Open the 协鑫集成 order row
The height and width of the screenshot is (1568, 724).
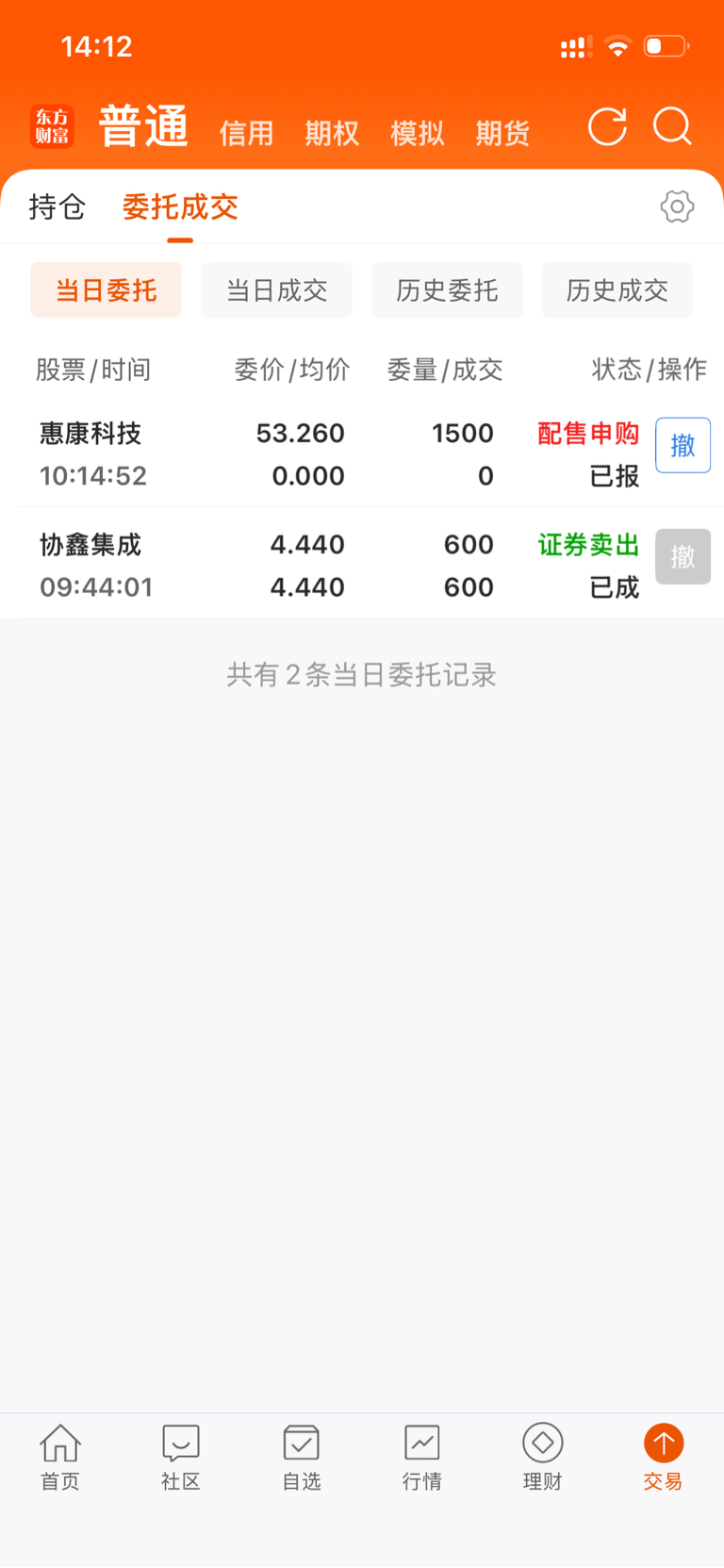click(x=362, y=565)
